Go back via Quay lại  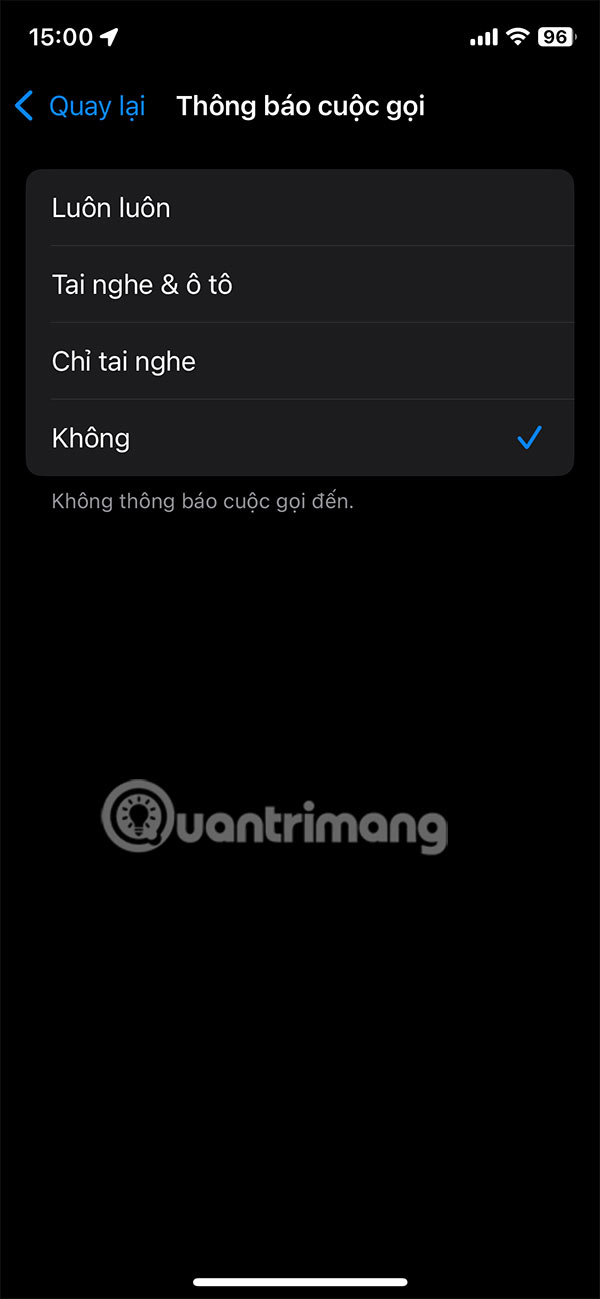[x=80, y=106]
